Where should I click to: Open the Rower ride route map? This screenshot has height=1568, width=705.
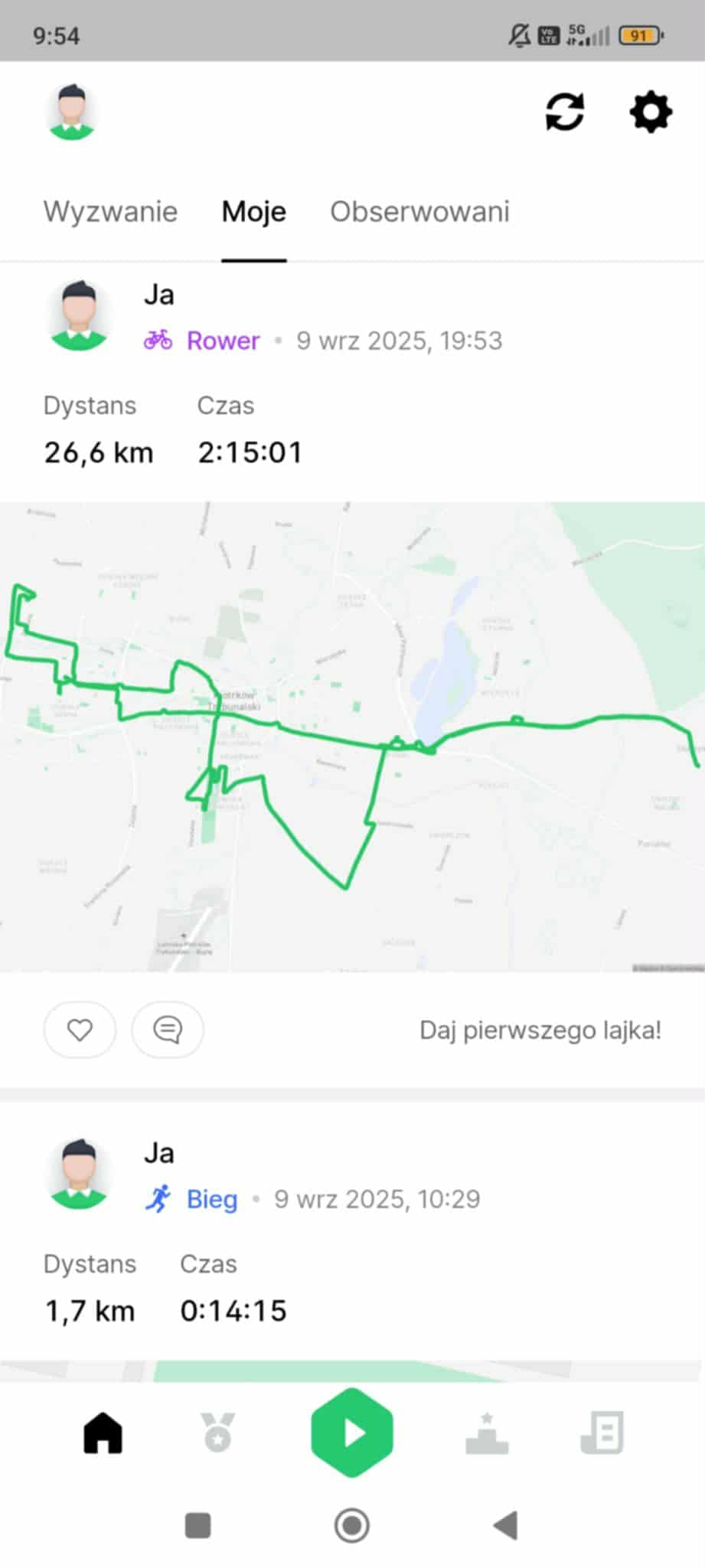[x=352, y=737]
